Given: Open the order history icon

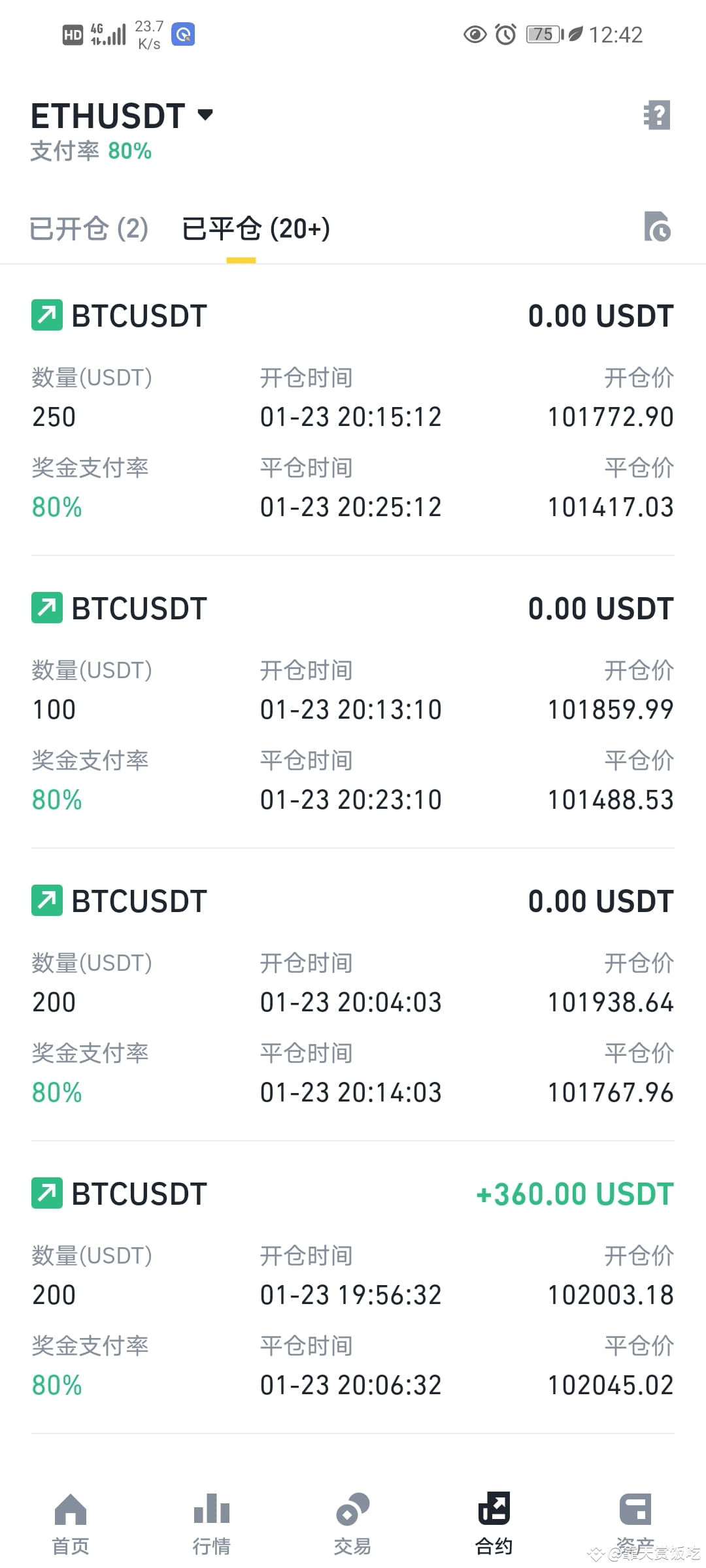Looking at the screenshot, I should pos(657,227).
